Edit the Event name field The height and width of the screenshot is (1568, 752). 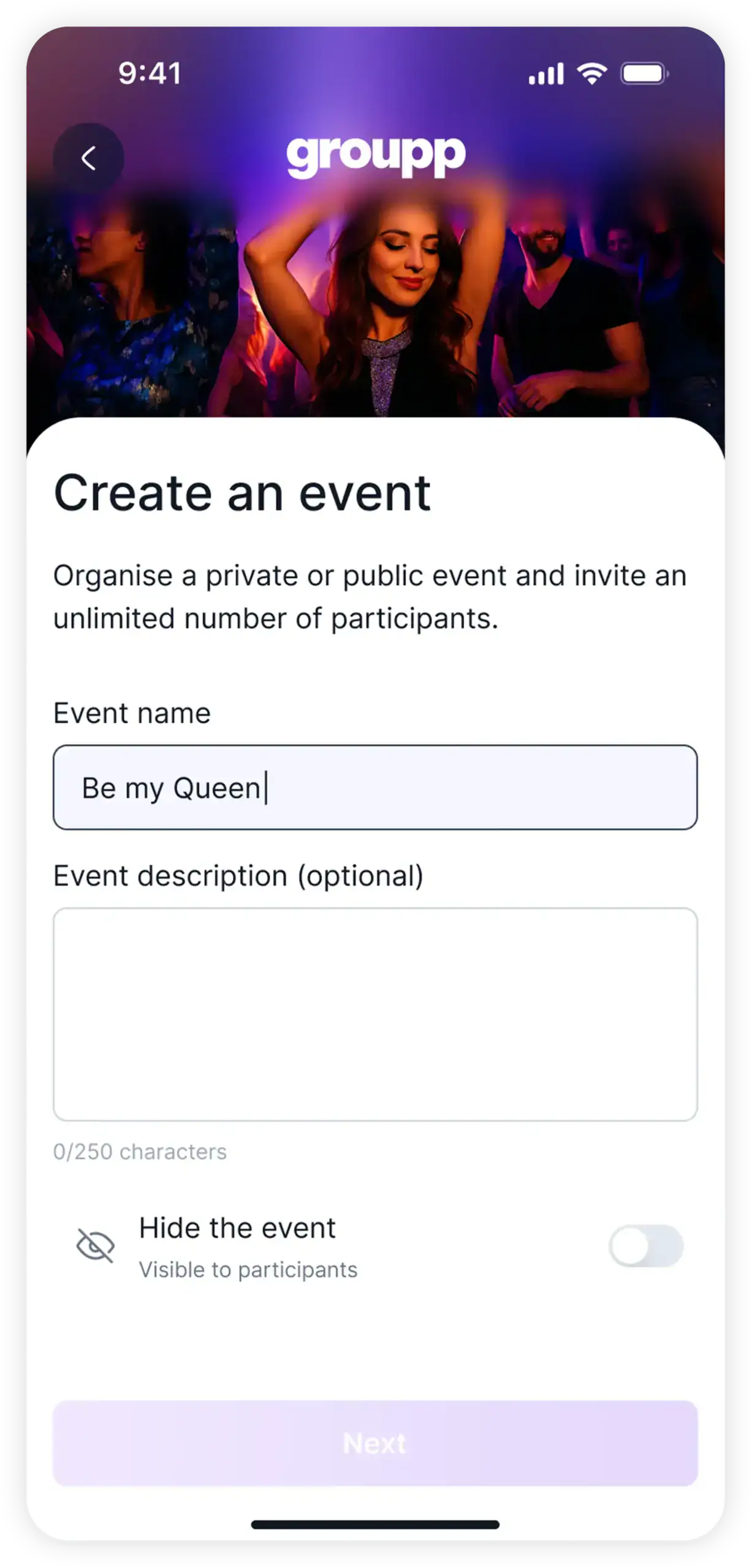point(375,788)
